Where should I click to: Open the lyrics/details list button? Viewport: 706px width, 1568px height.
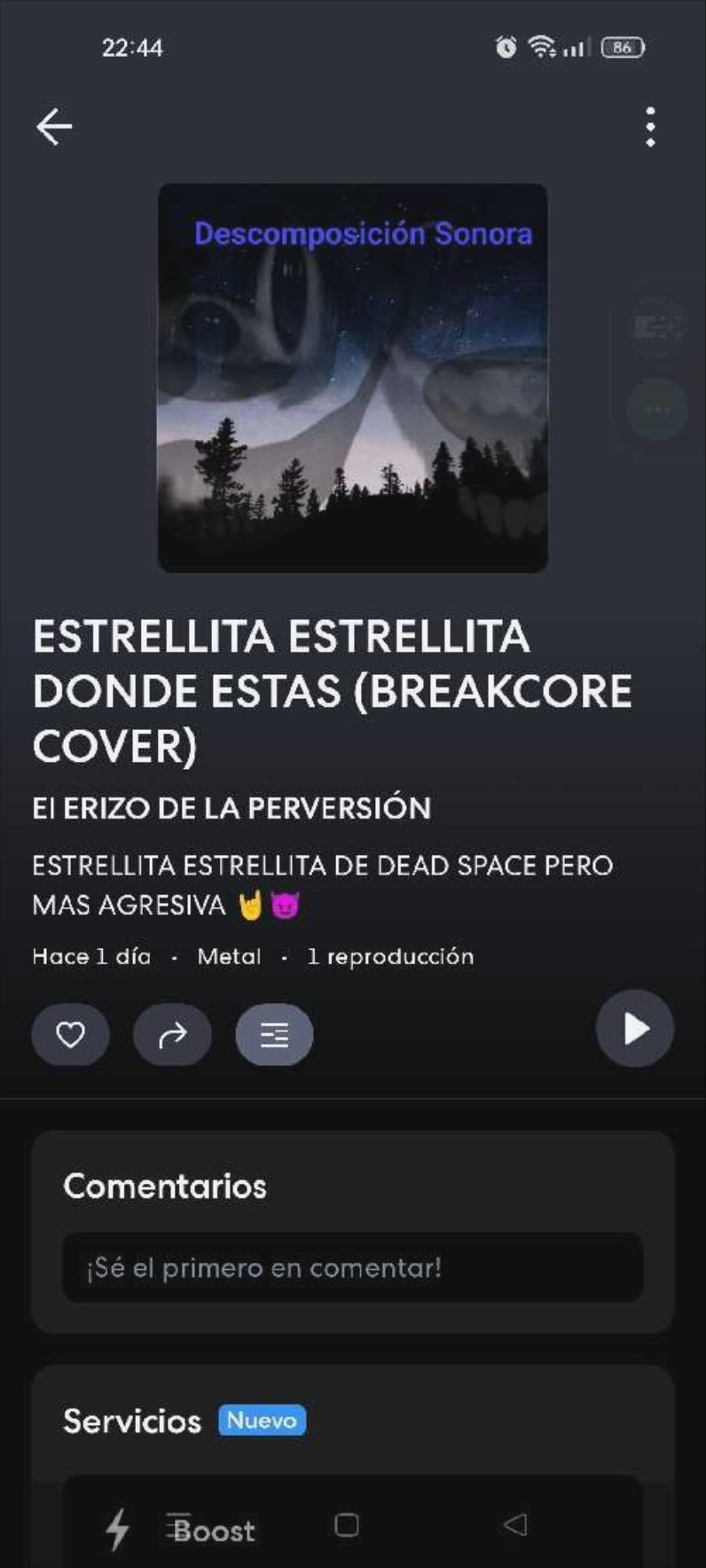coord(274,1034)
